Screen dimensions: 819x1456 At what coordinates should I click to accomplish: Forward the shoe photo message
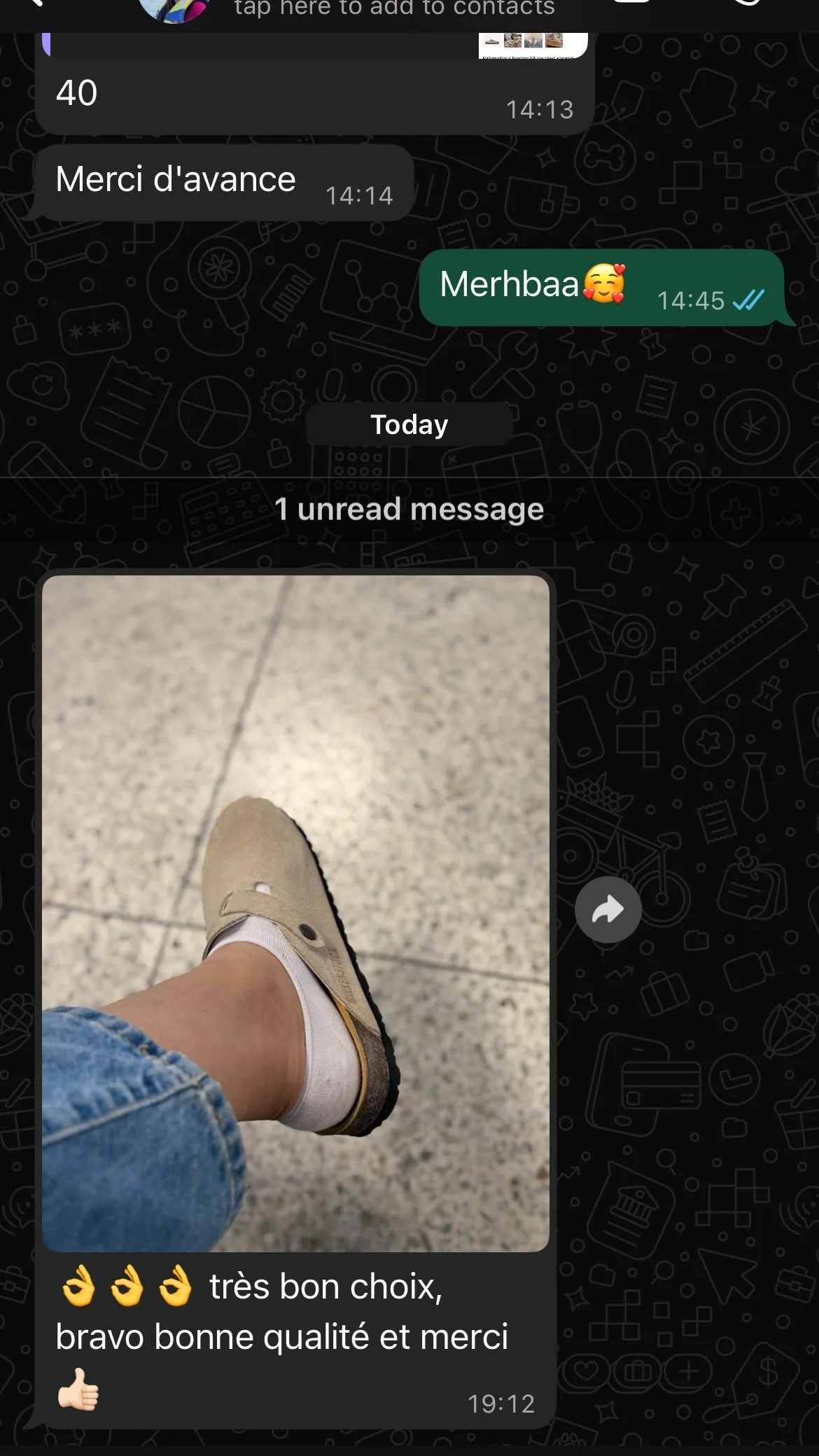point(608,909)
